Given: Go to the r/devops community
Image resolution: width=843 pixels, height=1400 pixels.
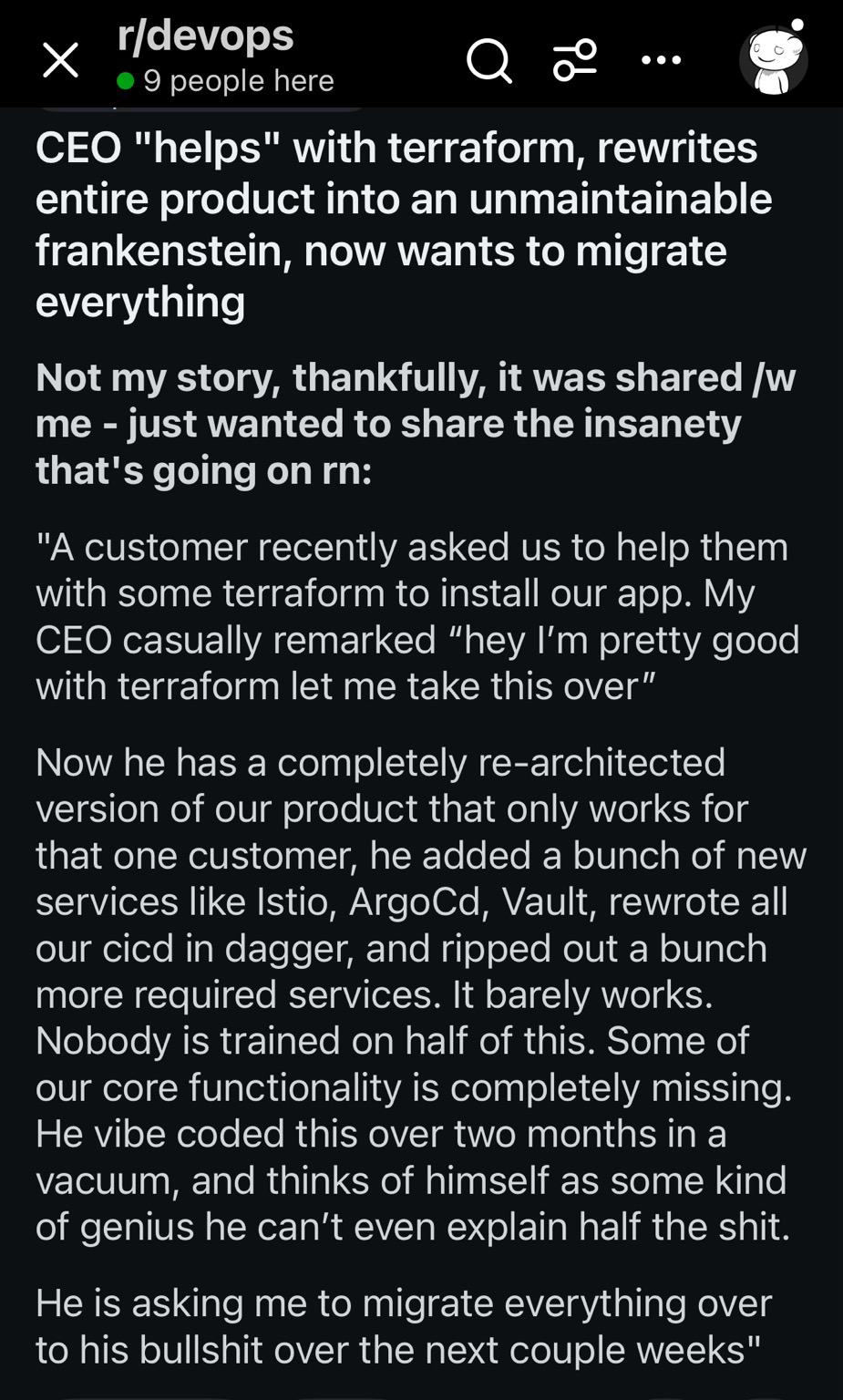Looking at the screenshot, I should 205,36.
